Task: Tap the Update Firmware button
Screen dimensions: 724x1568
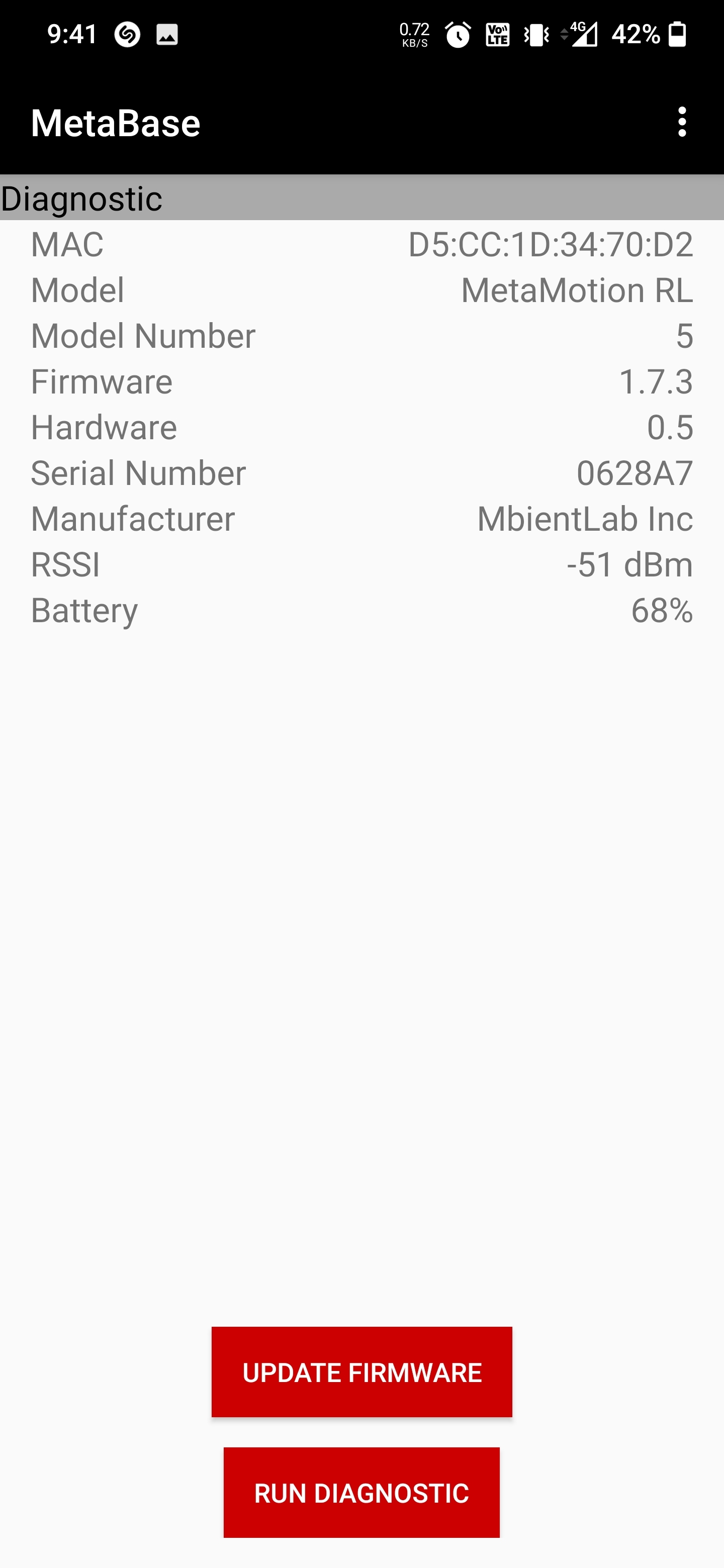Action: 361,1372
